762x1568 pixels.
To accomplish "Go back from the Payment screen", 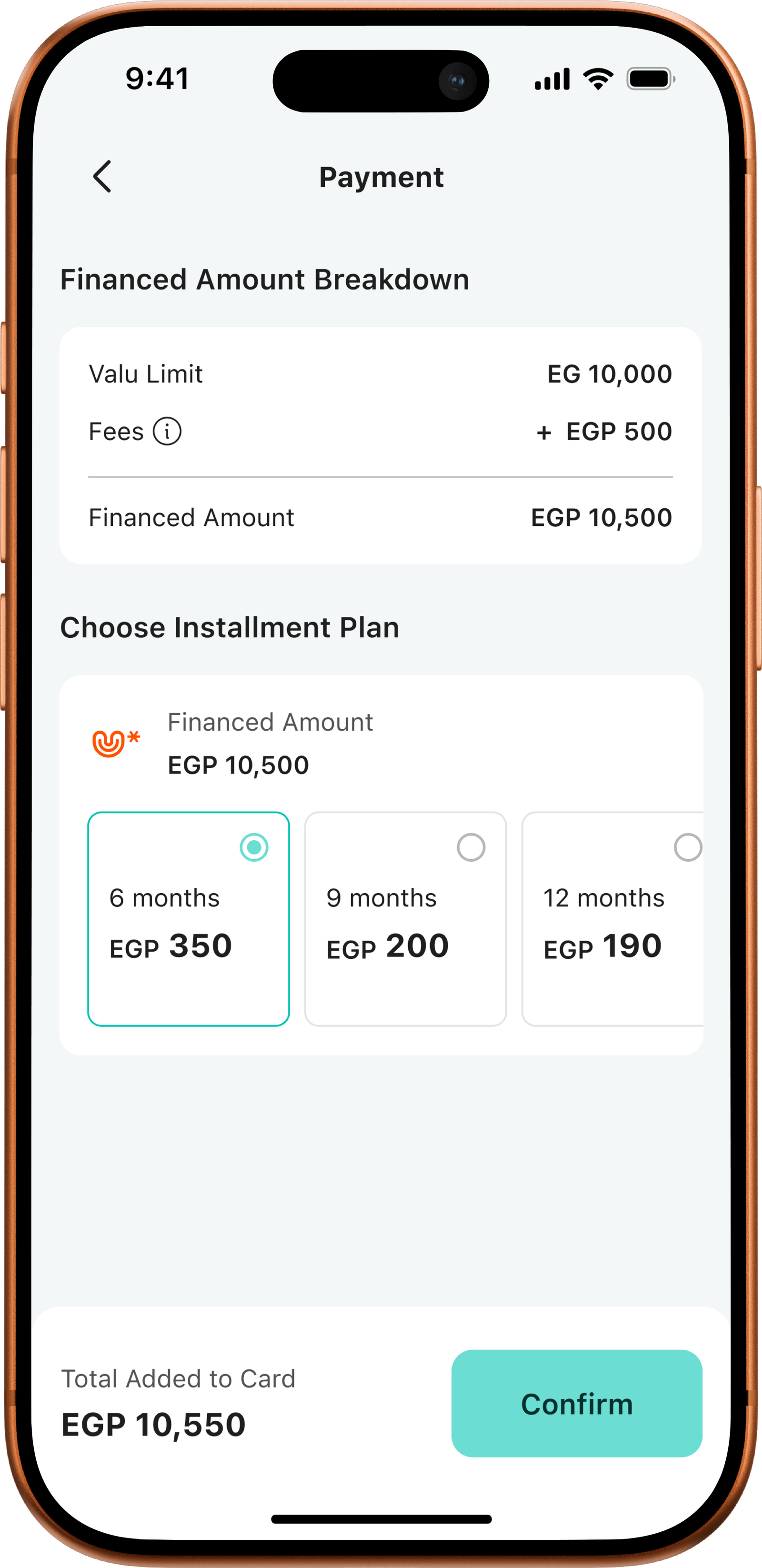I will coord(102,177).
